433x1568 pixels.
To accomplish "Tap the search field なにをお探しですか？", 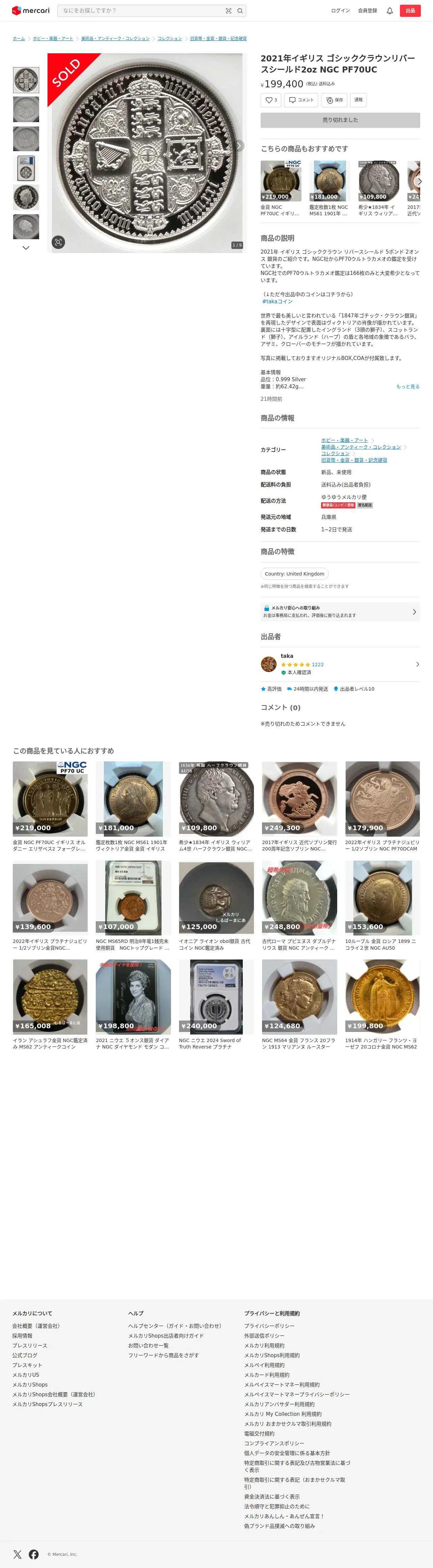I will tap(140, 10).
